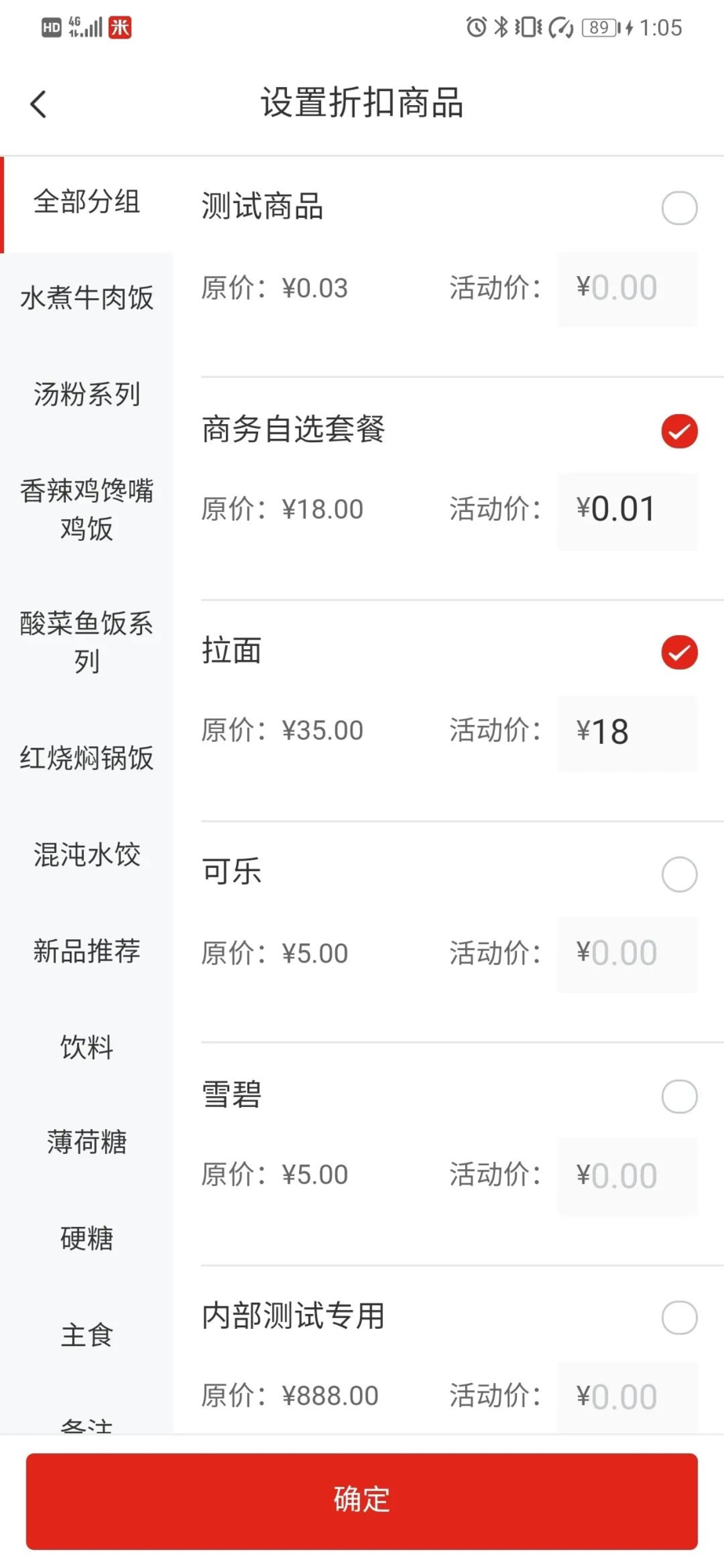Confirm with the 确定 button

pos(362,1501)
